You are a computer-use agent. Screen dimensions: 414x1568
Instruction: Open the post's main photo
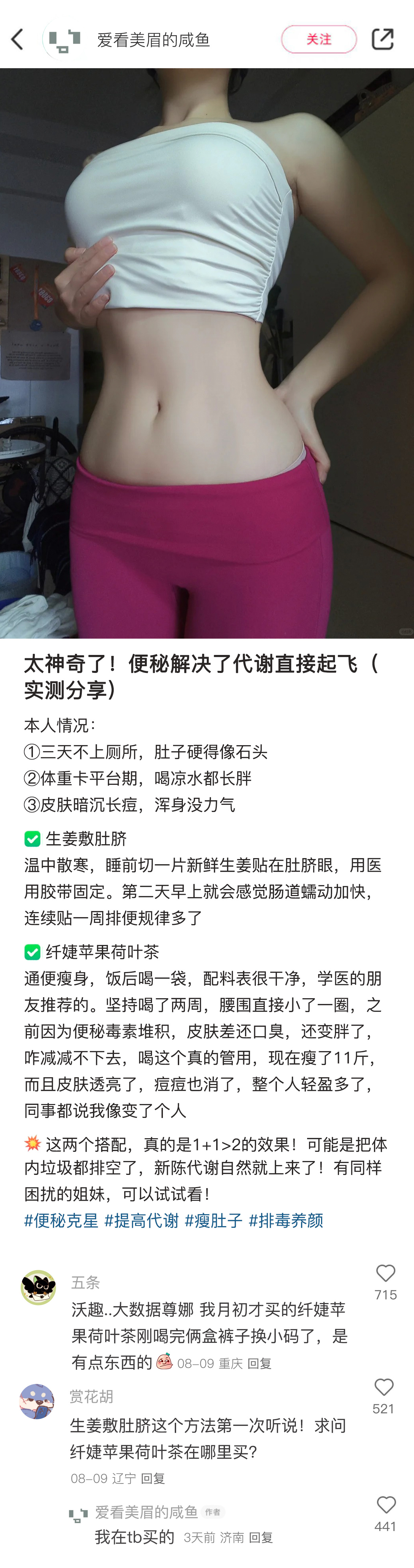(x=207, y=353)
